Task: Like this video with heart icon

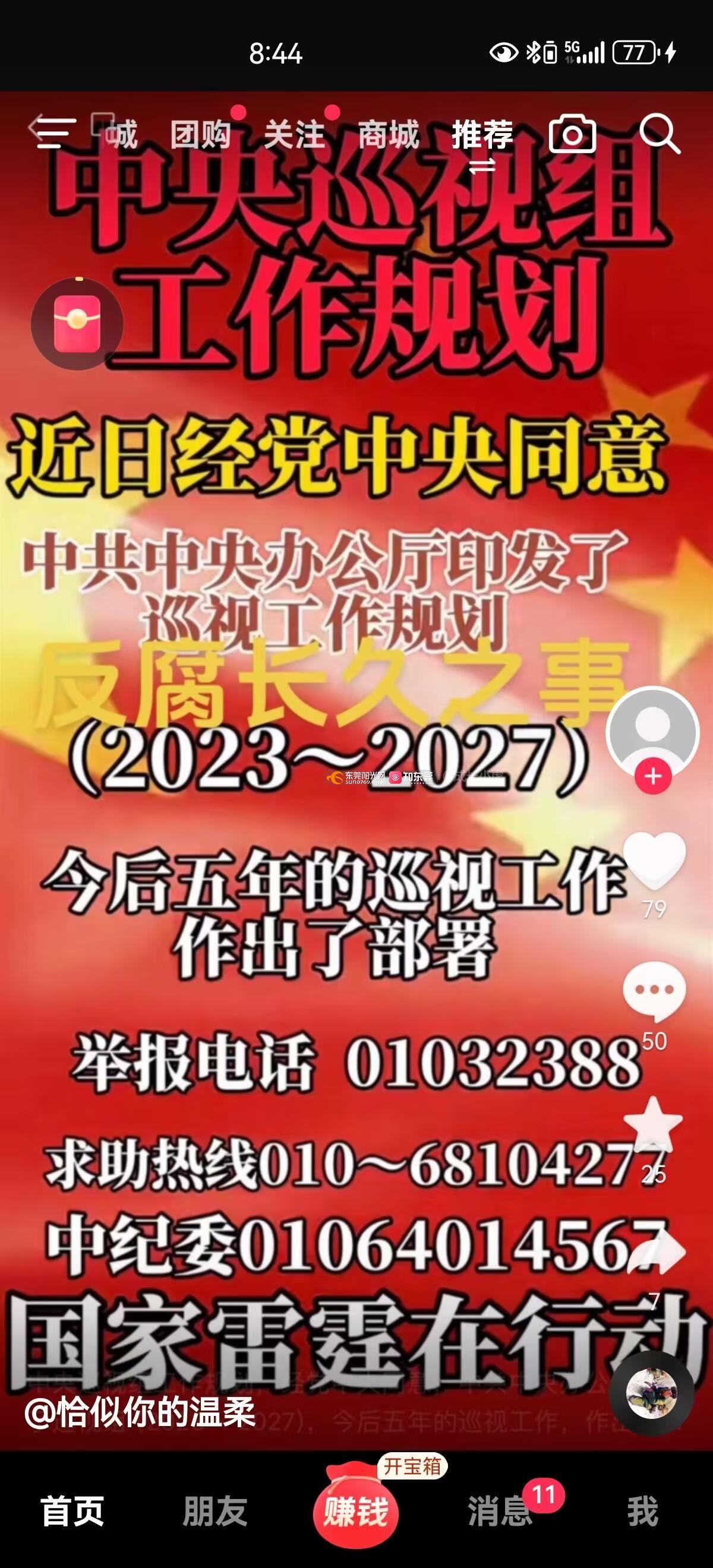Action: [x=655, y=860]
